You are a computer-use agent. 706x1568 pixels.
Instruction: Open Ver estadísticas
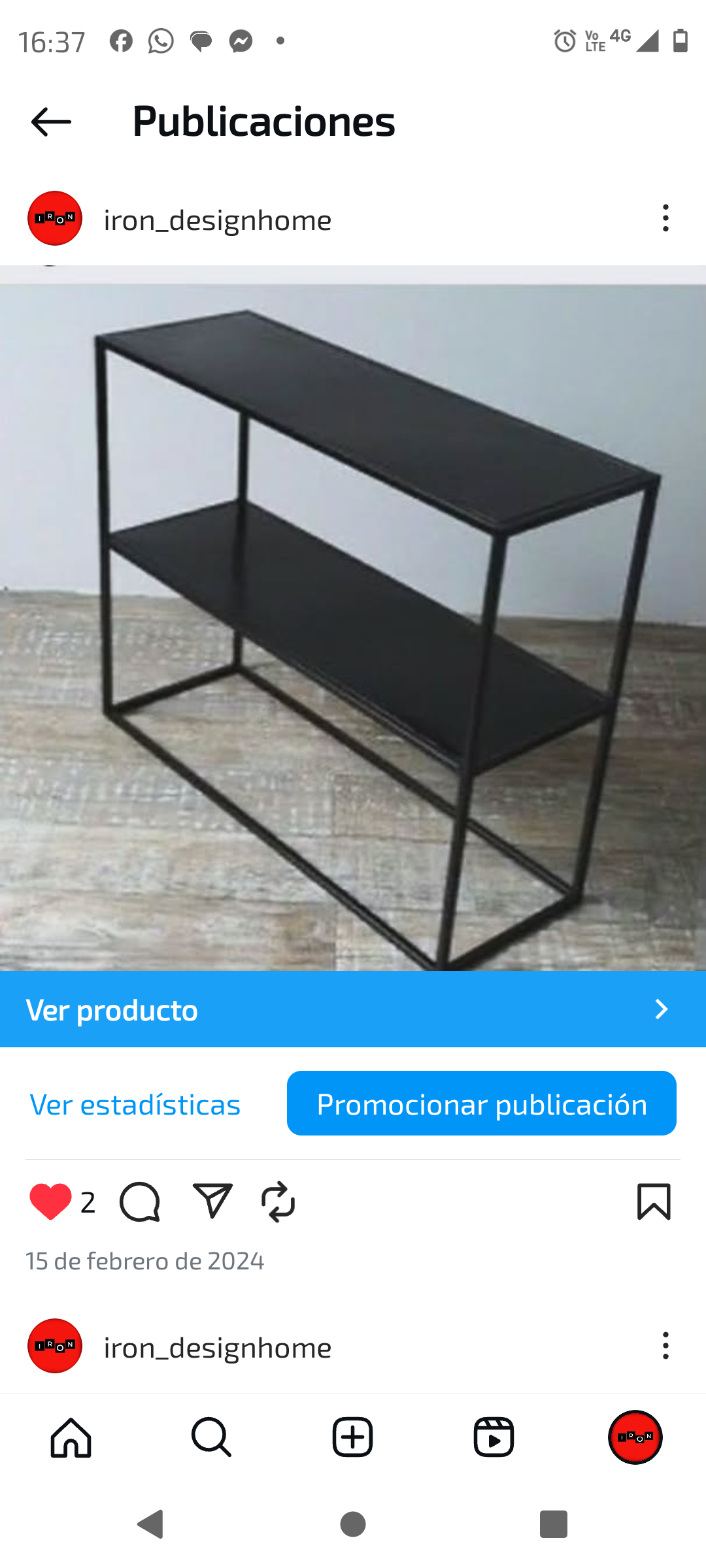[135, 1105]
